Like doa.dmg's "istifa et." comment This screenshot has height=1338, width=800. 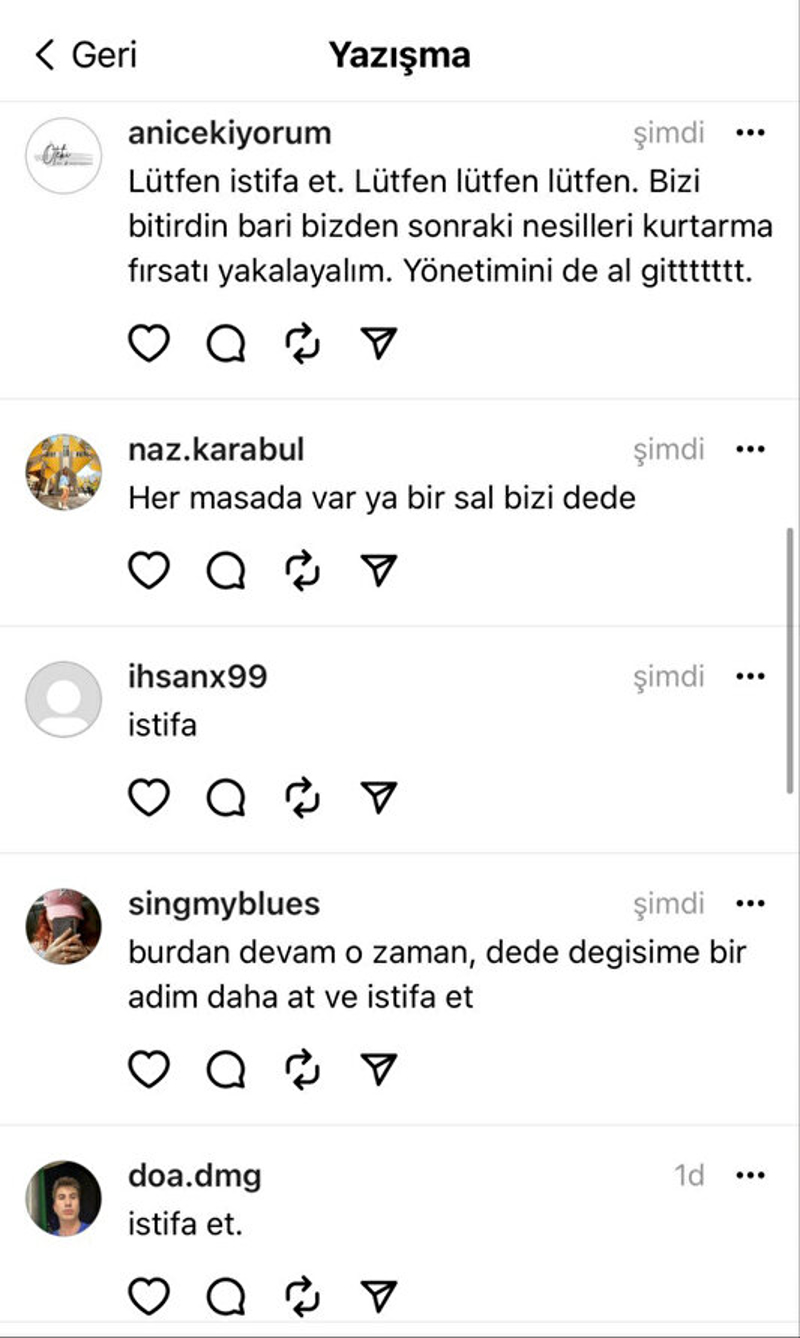[149, 1296]
